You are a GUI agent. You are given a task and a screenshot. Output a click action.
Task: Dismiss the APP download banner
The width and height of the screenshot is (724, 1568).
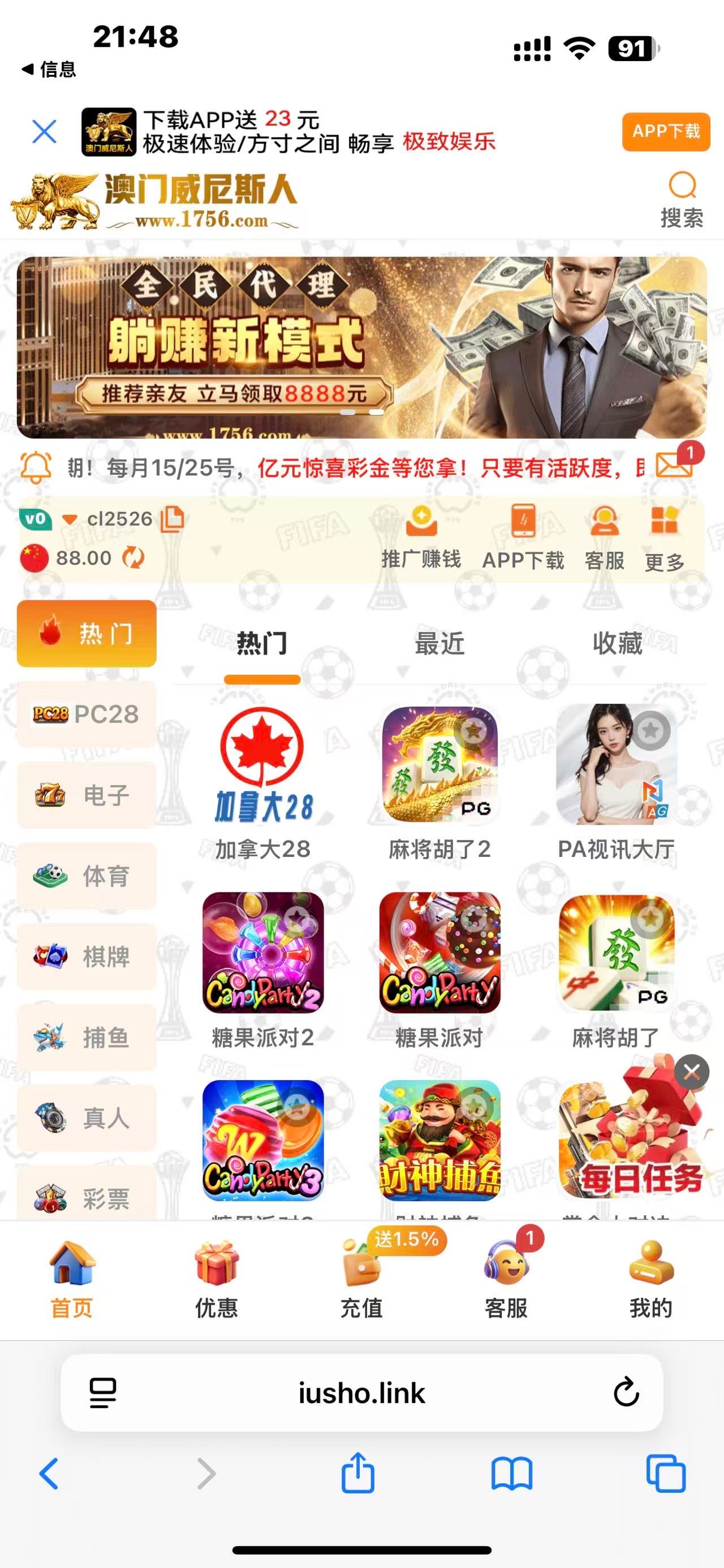[44, 132]
